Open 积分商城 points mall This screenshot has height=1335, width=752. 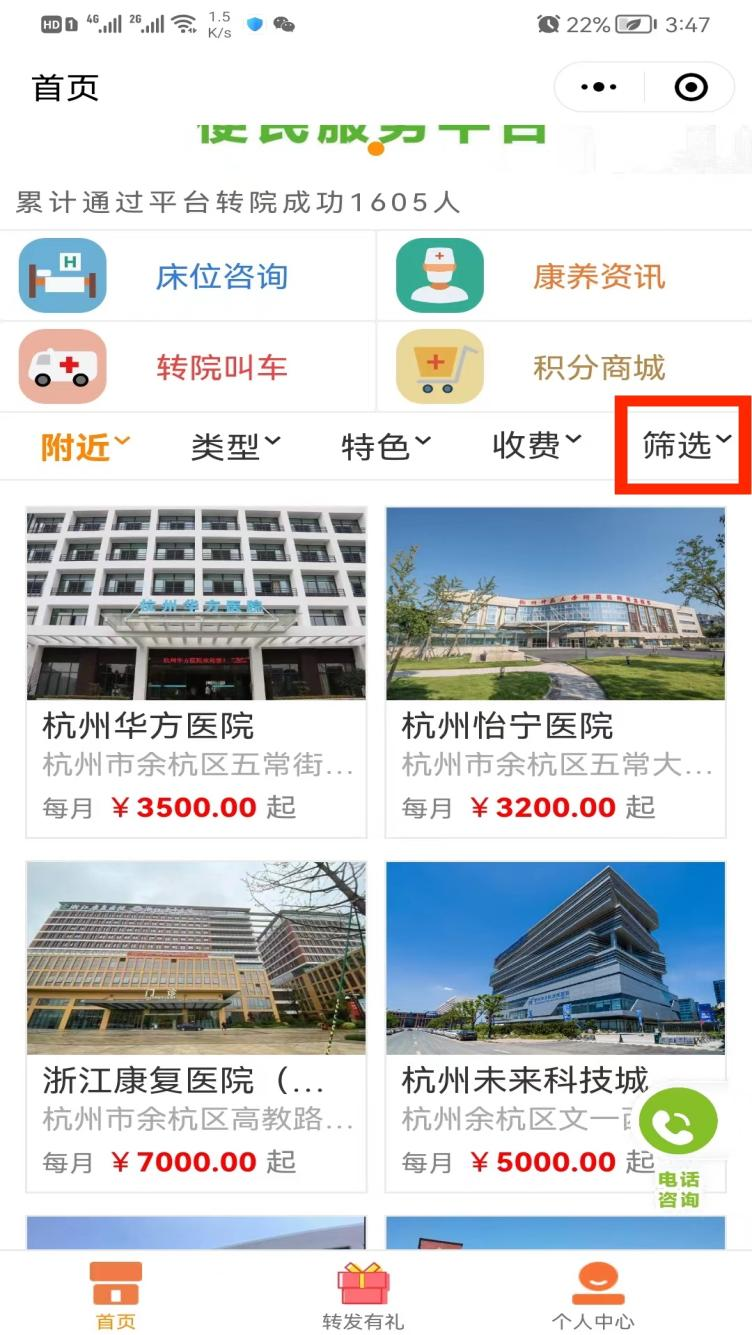(565, 367)
